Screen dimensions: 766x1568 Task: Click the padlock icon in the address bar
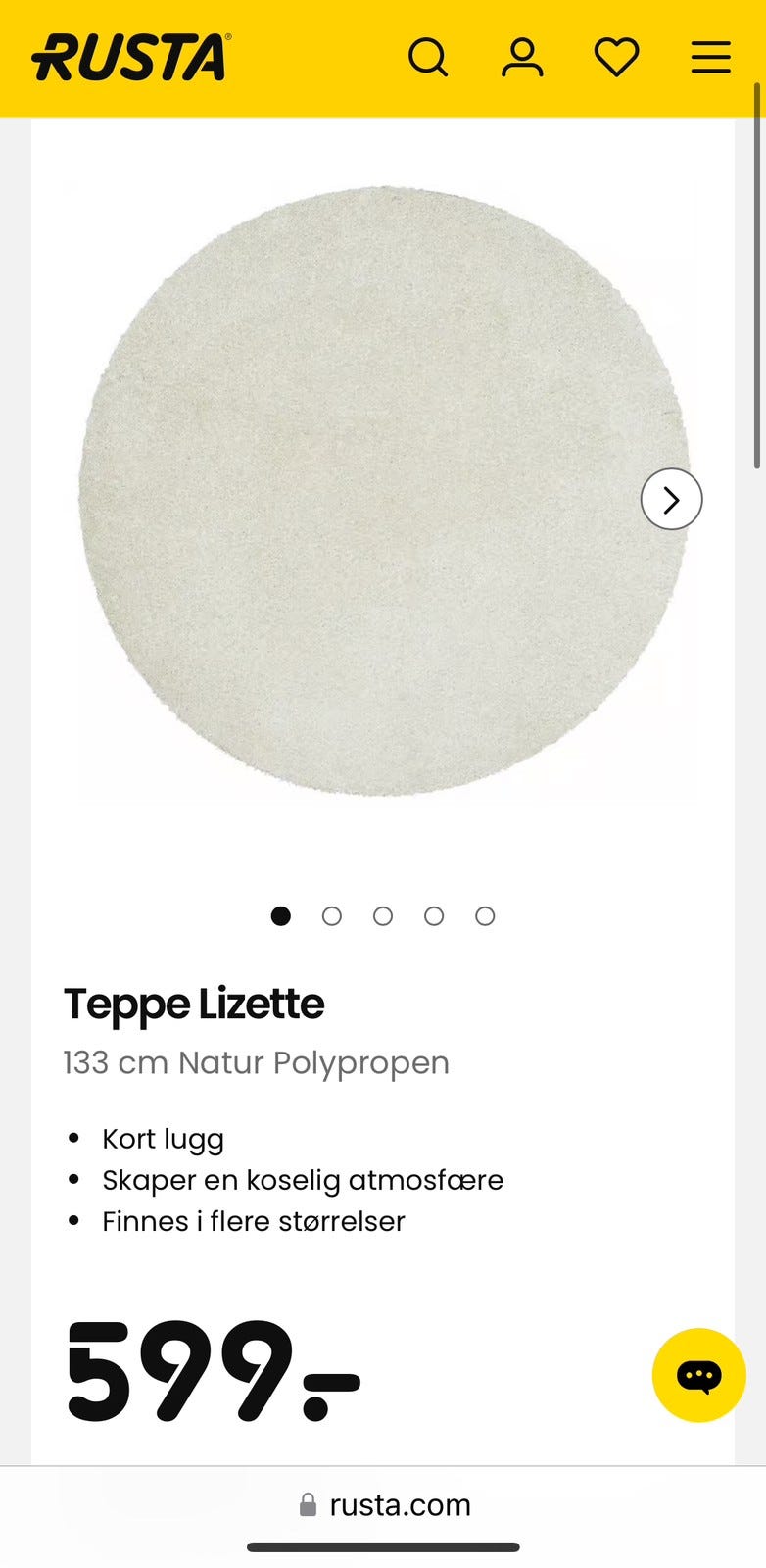(308, 1504)
